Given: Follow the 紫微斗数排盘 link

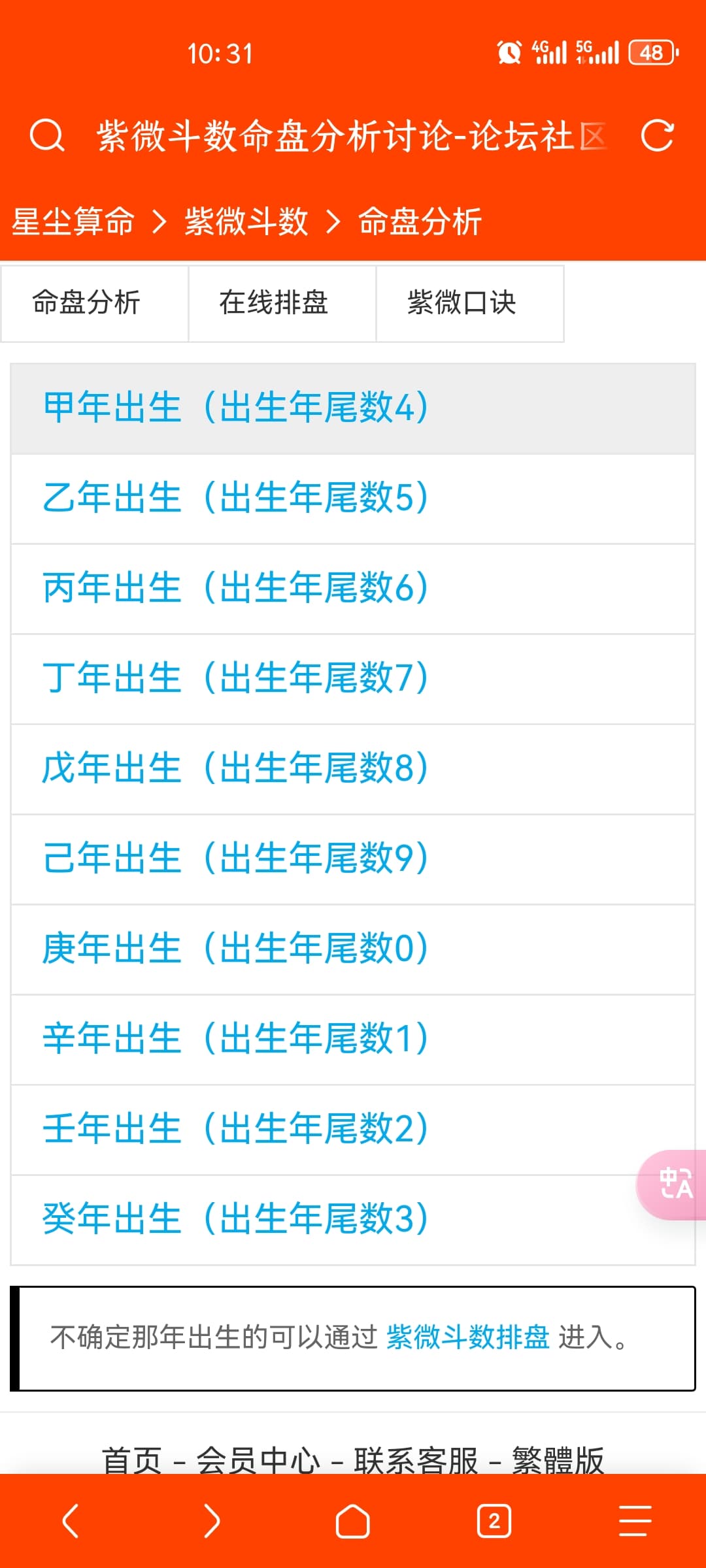Looking at the screenshot, I should [468, 1337].
